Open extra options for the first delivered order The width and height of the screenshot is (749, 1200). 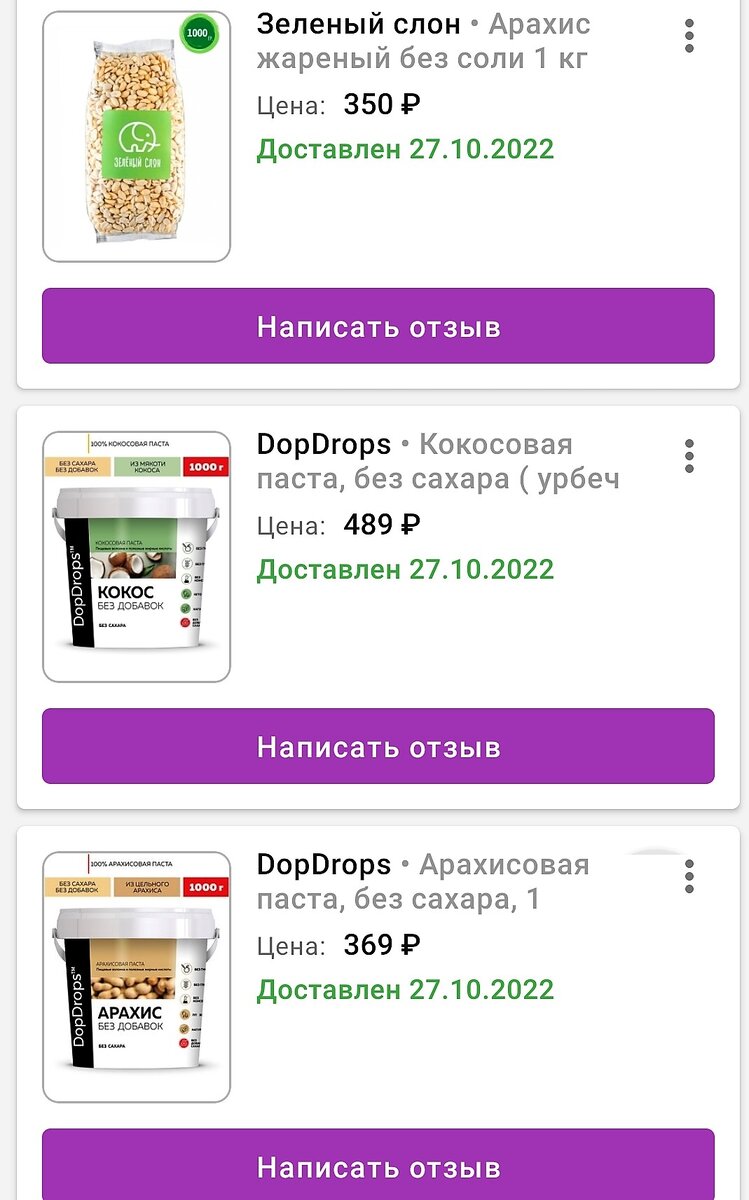687,33
